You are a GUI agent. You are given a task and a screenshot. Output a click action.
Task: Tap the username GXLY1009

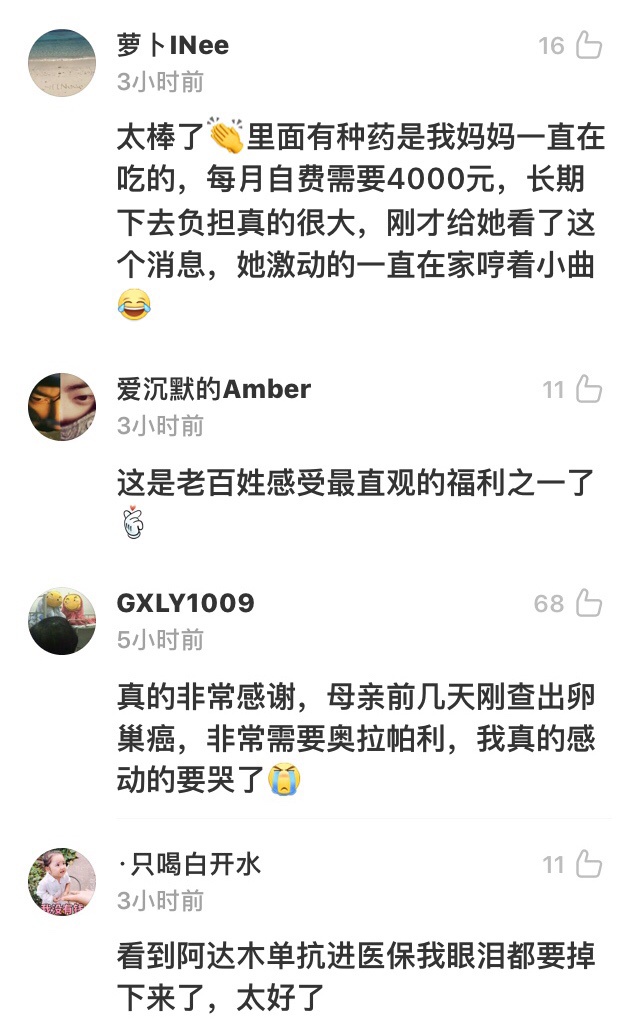pos(185,603)
